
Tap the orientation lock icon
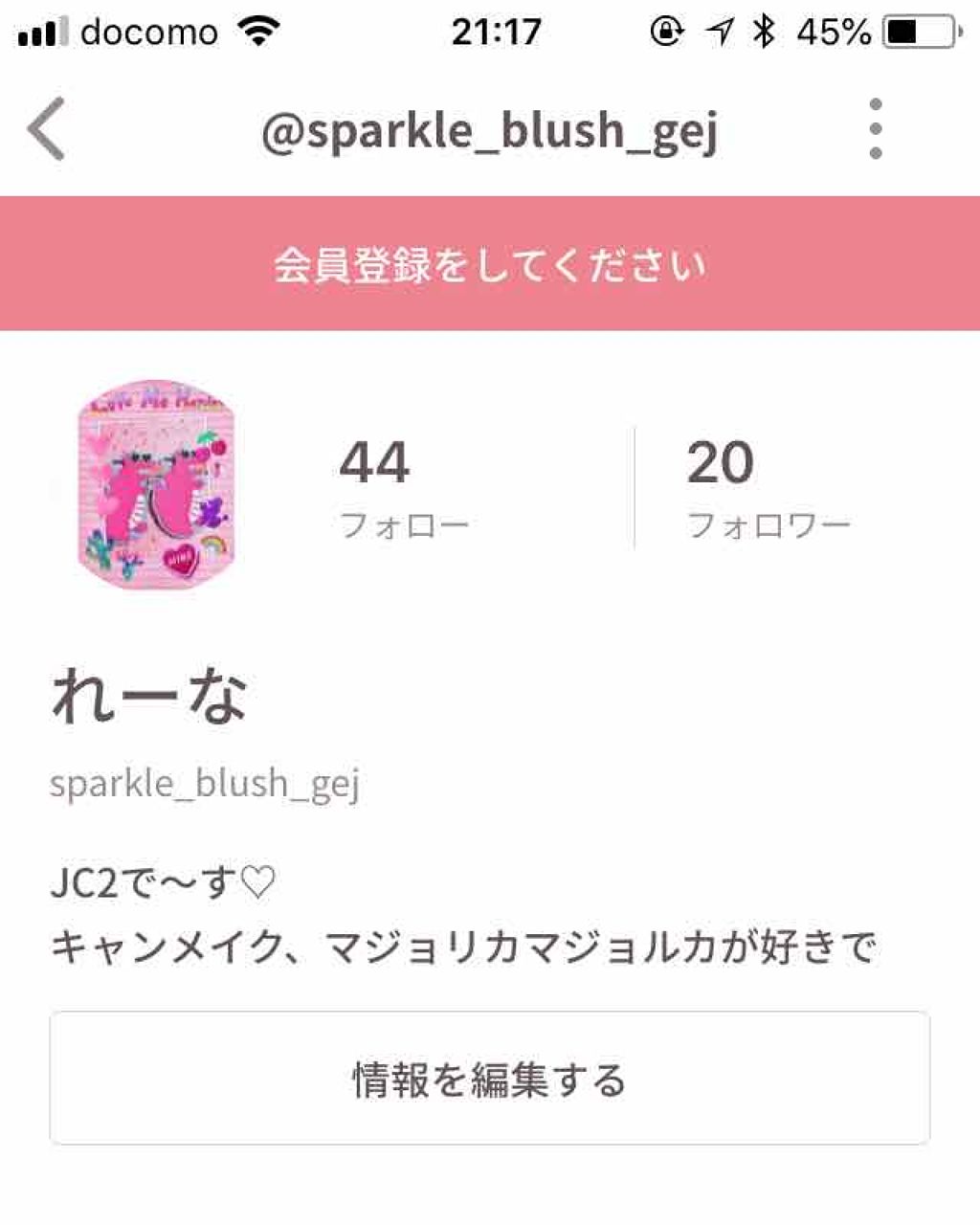tap(666, 31)
